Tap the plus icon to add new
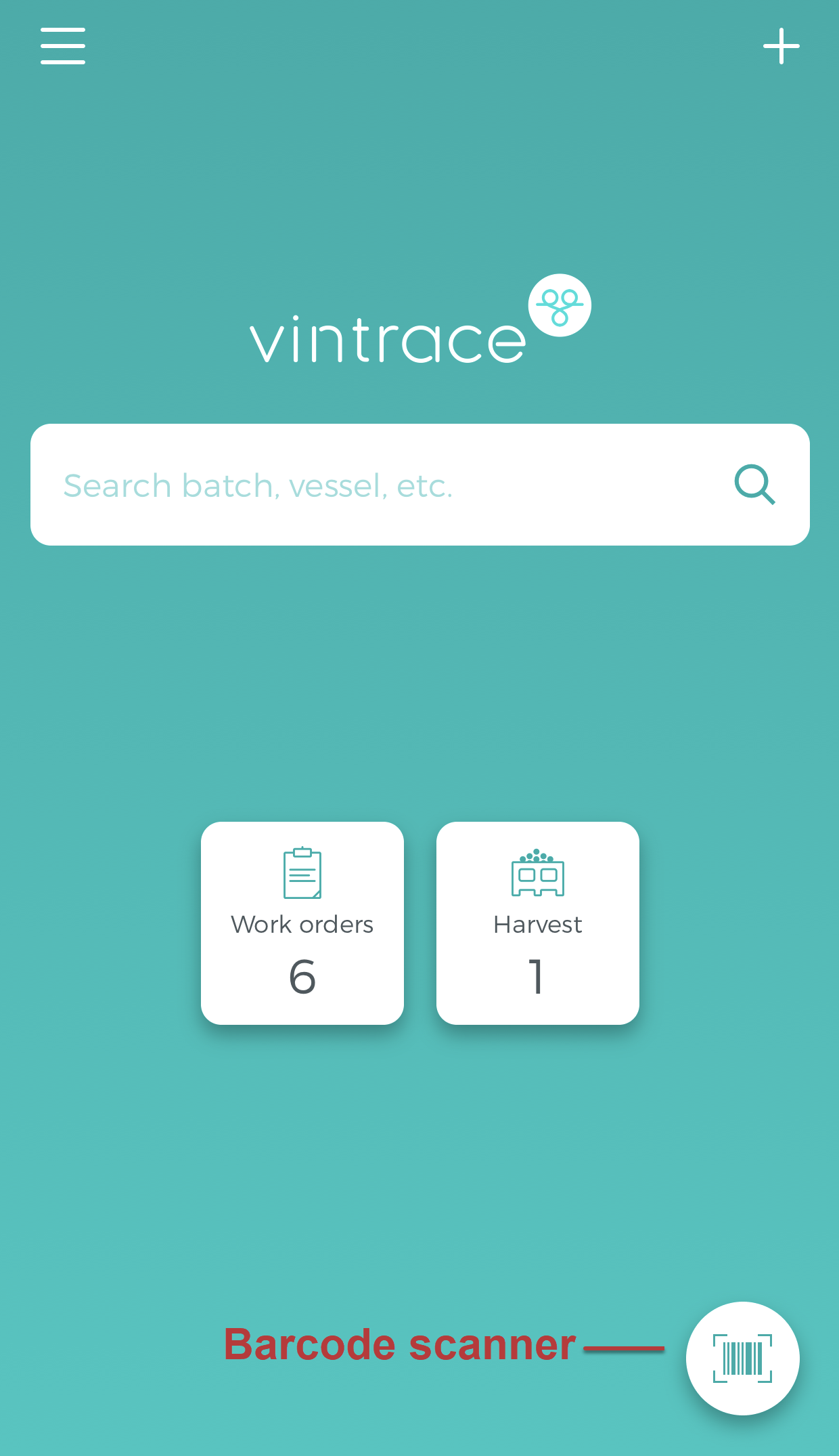The height and width of the screenshot is (1456, 839). point(781,46)
